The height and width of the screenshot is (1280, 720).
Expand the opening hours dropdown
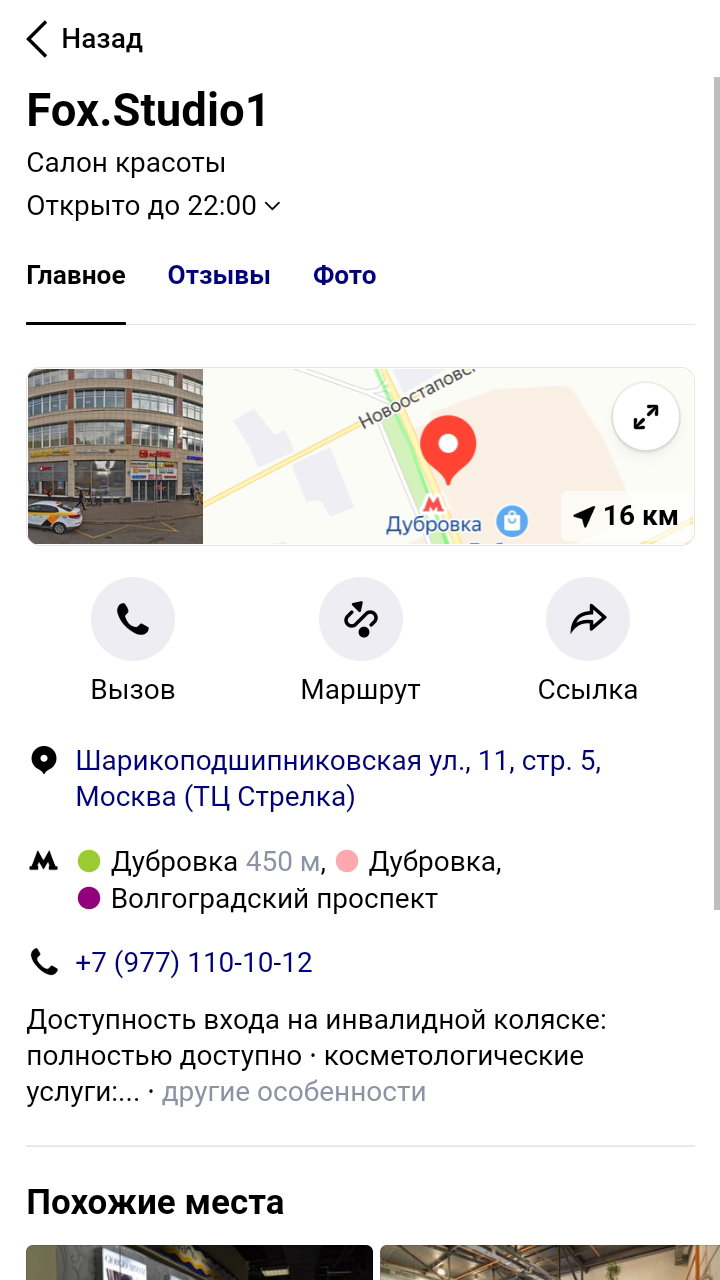coord(153,206)
